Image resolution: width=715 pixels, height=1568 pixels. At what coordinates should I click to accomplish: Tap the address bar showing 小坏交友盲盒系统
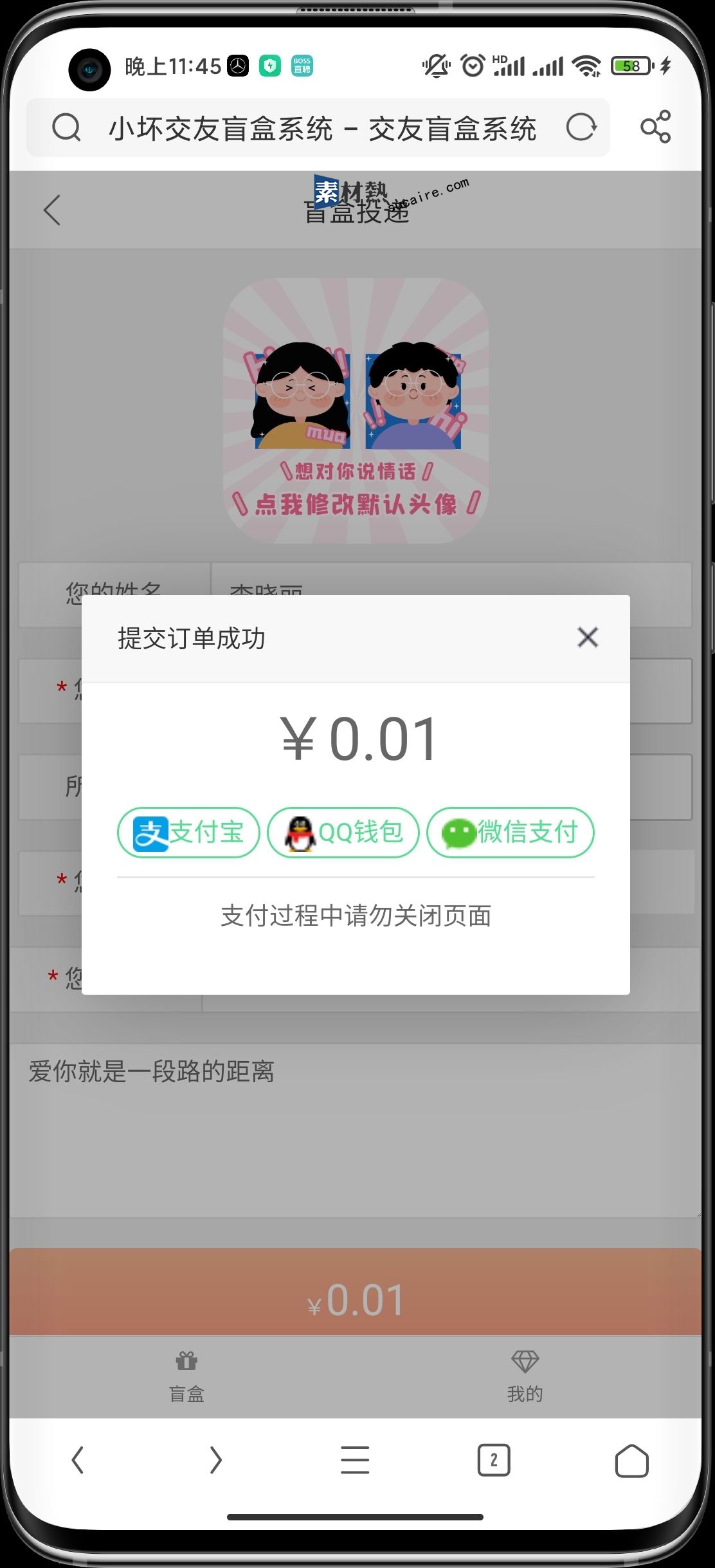[x=321, y=128]
